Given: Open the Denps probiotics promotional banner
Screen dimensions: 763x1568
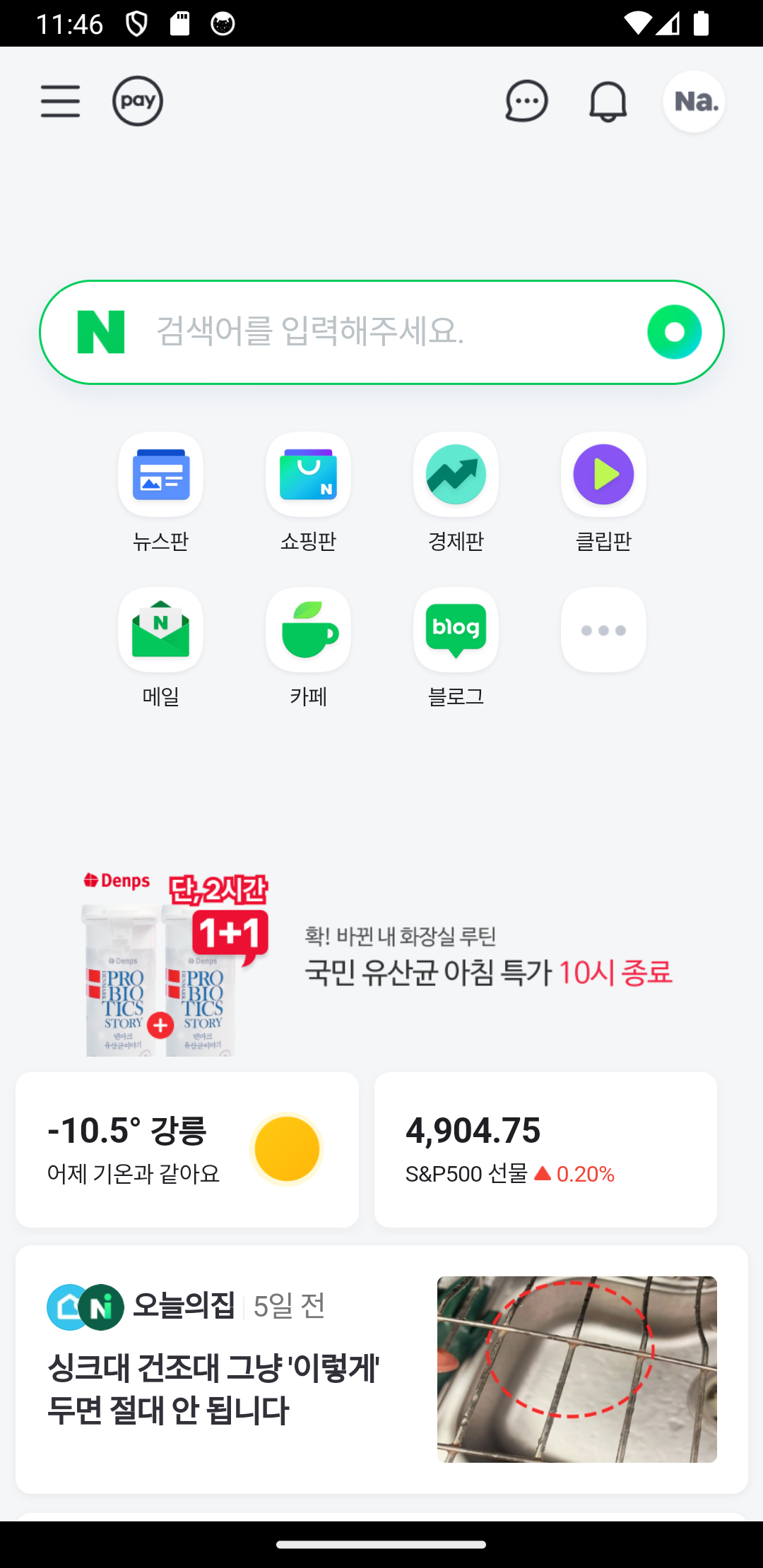Looking at the screenshot, I should [x=381, y=964].
